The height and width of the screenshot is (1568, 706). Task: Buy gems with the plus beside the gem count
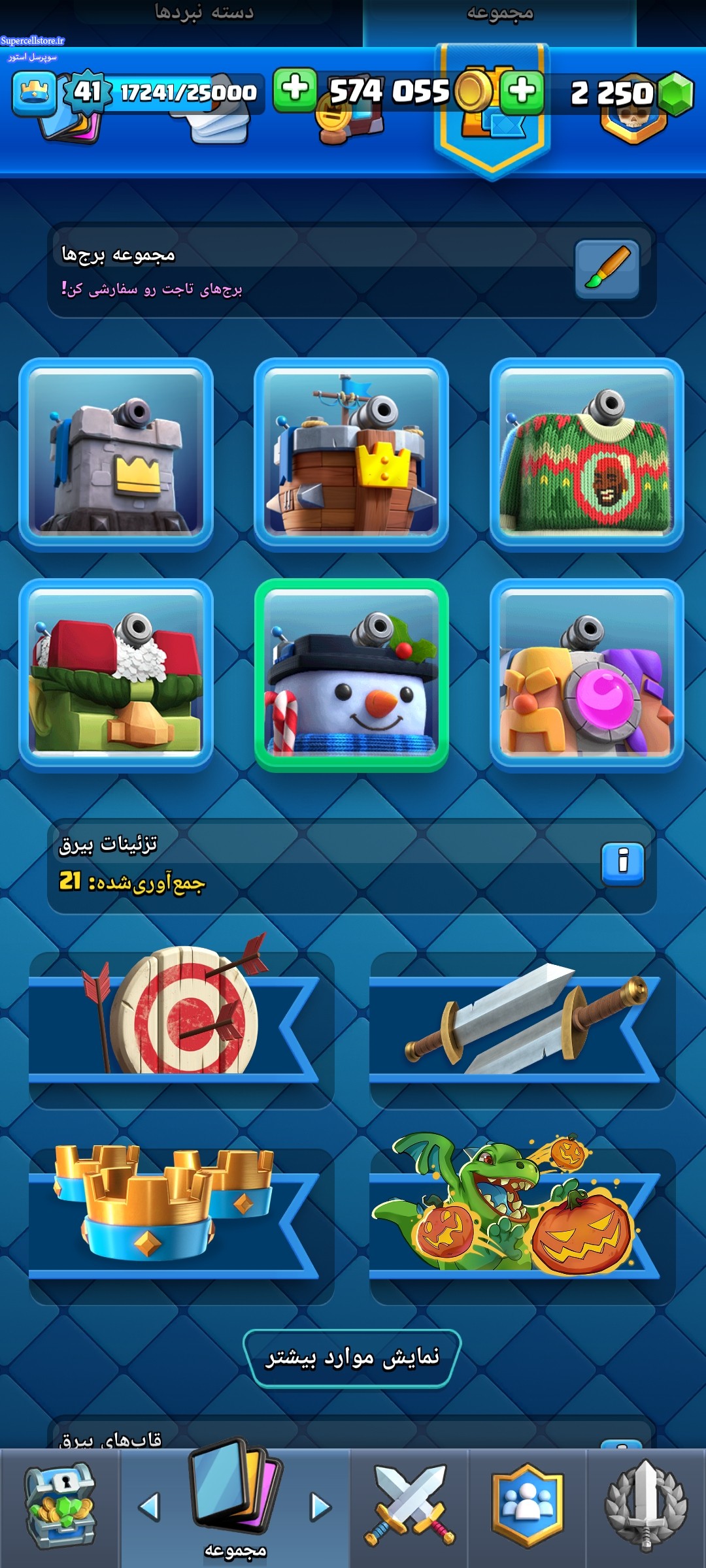point(522,91)
